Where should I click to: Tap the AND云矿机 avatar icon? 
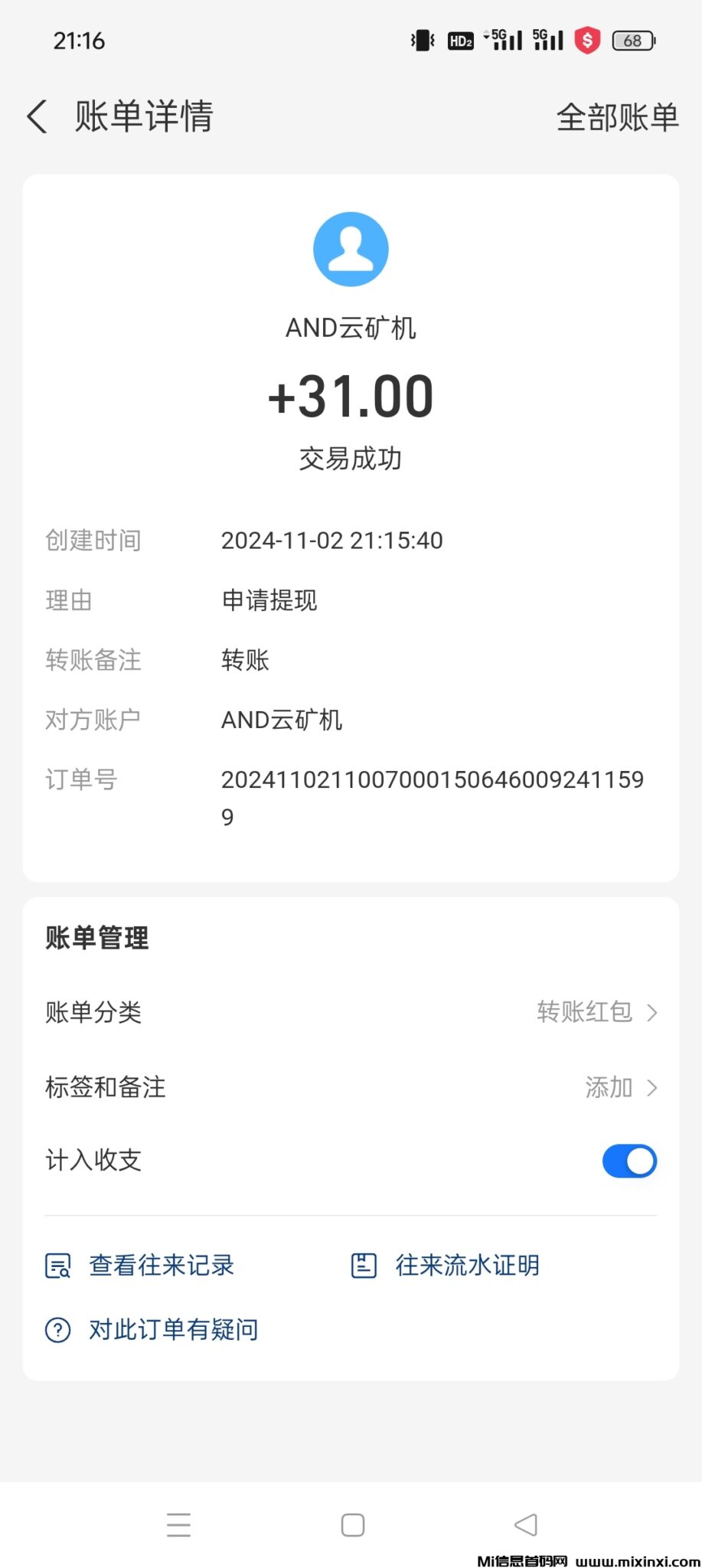[351, 247]
